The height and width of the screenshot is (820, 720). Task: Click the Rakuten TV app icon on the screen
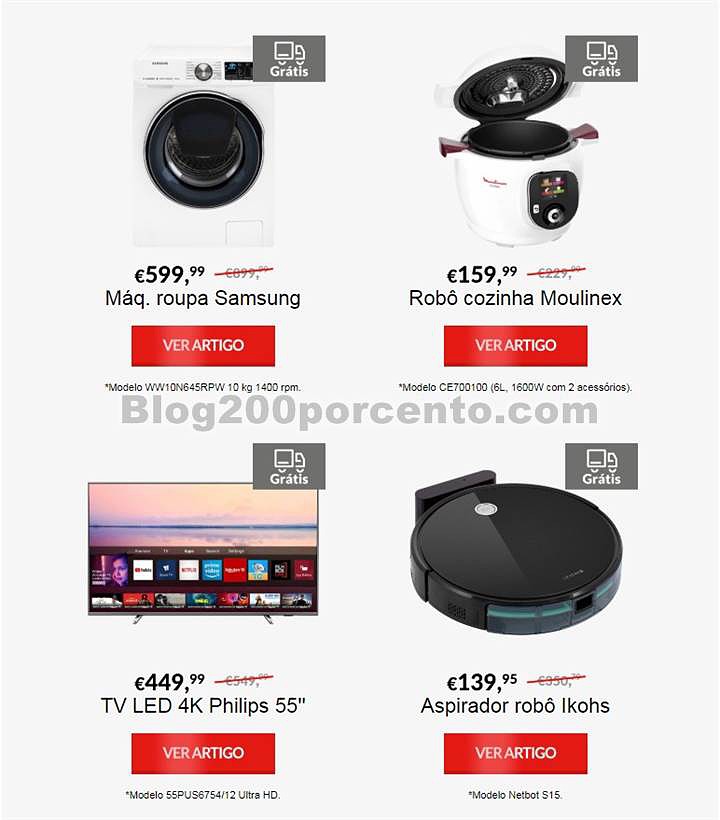[233, 570]
